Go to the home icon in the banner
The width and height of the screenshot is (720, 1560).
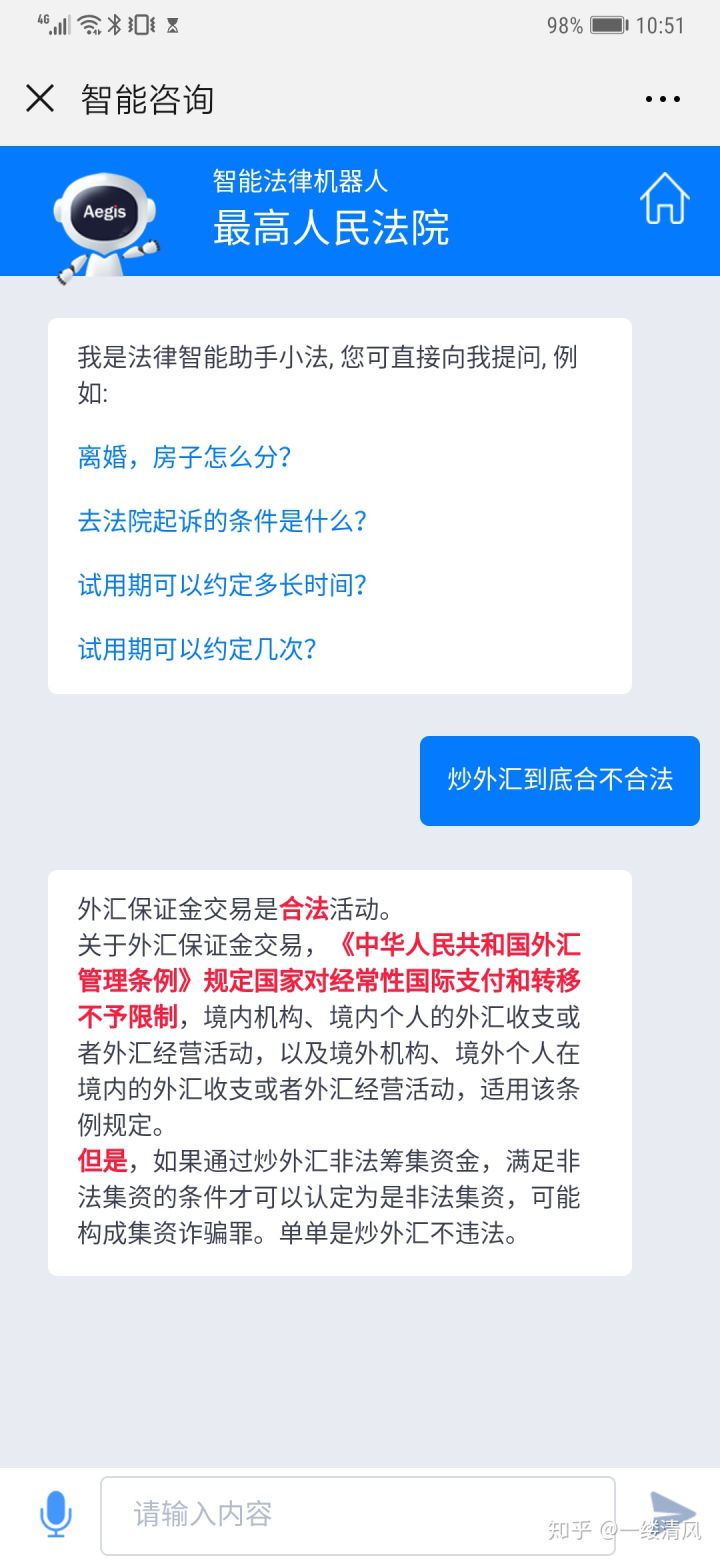pos(665,199)
